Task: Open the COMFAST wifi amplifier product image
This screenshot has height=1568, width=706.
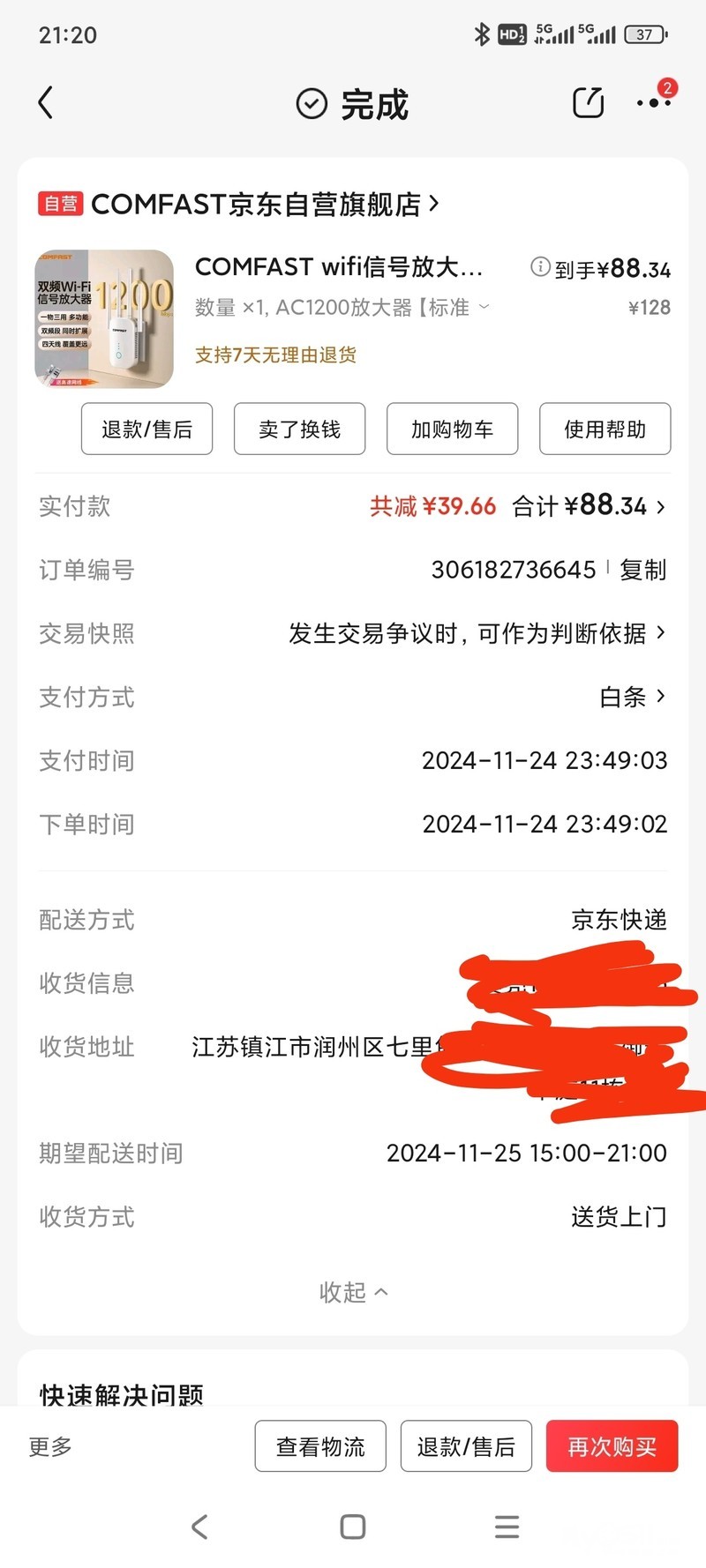Action: (x=104, y=319)
